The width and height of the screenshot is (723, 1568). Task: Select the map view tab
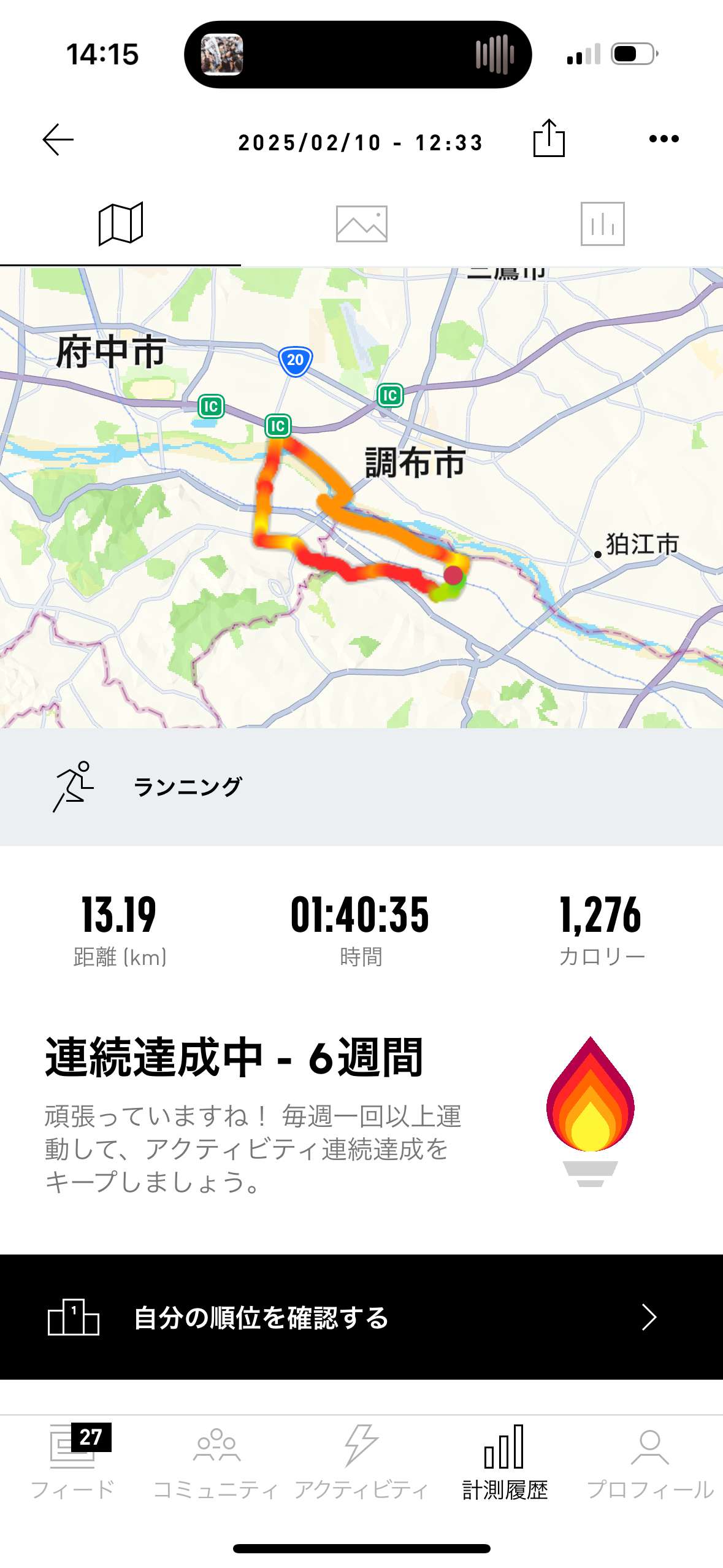pyautogui.click(x=121, y=224)
